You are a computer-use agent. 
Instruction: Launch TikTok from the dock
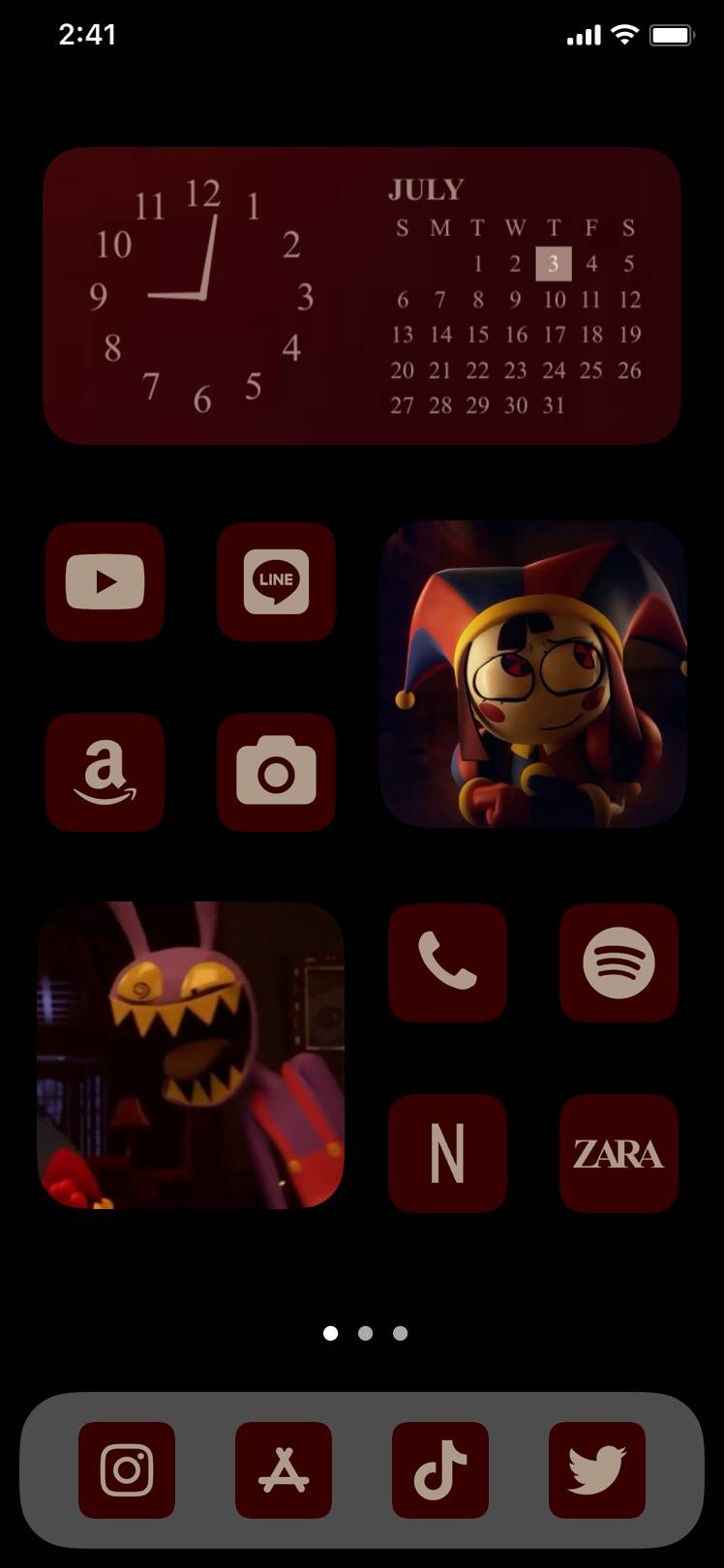click(x=440, y=1469)
